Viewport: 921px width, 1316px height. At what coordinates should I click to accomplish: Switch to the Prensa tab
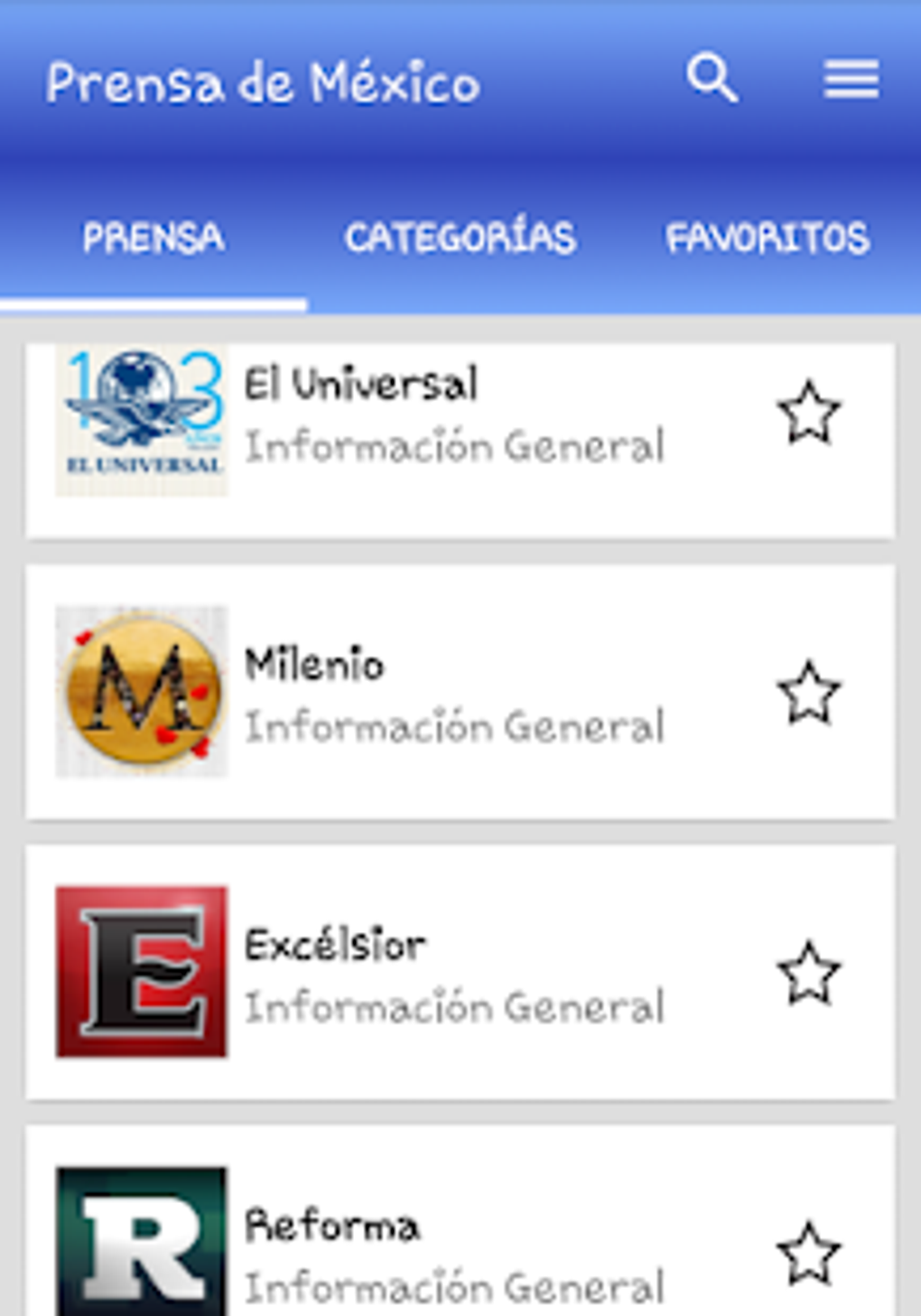pos(153,238)
